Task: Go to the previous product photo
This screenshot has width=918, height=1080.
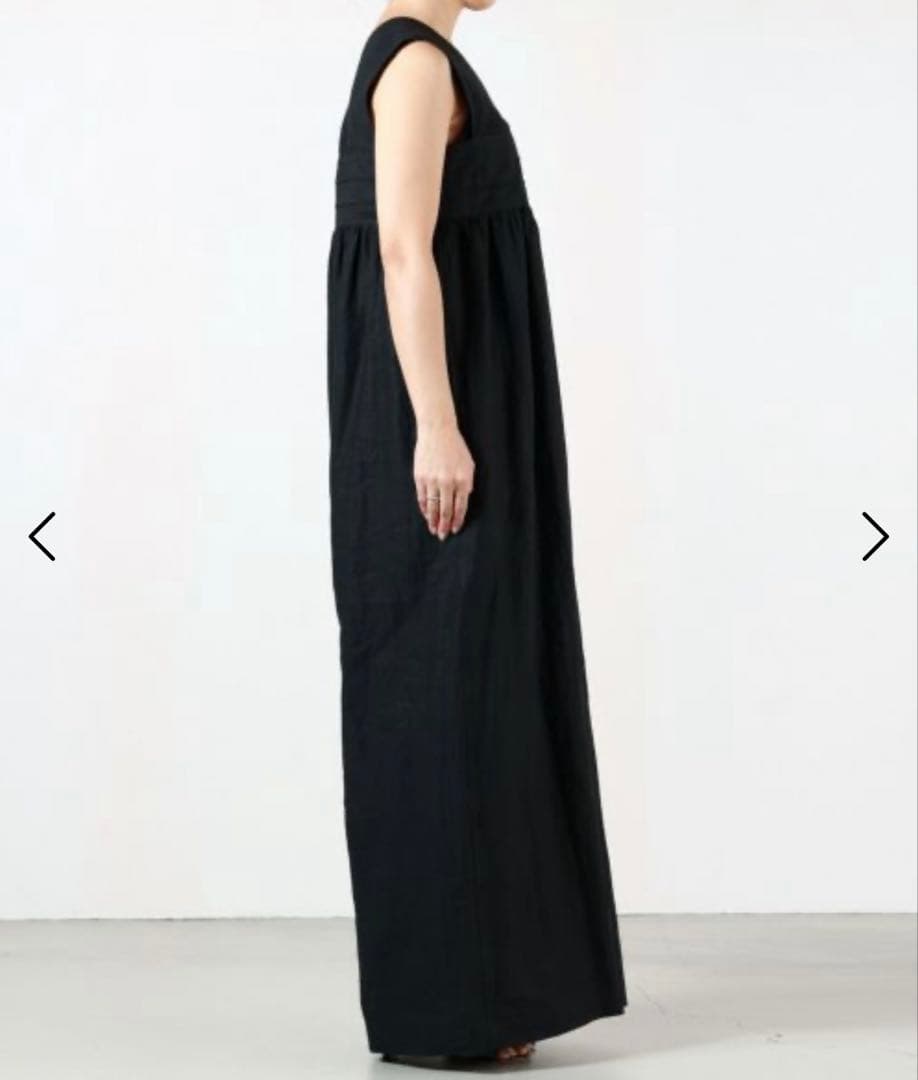Action: pos(42,536)
